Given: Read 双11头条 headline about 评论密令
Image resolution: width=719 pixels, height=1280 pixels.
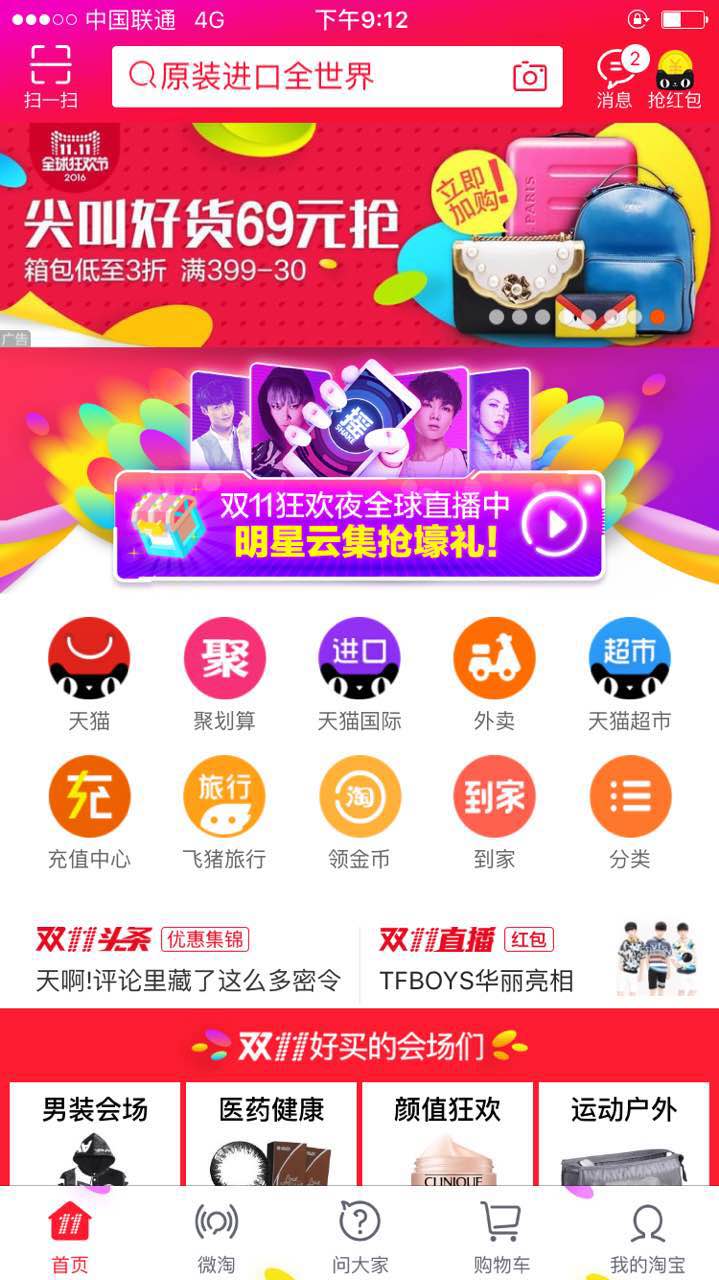Looking at the screenshot, I should pyautogui.click(x=188, y=979).
